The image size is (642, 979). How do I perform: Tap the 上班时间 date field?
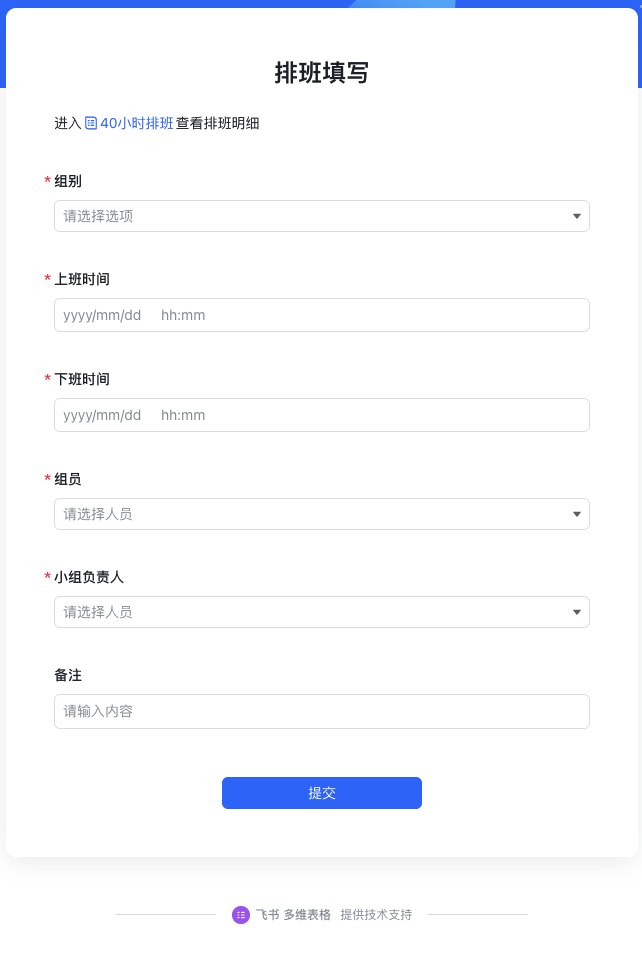point(103,315)
